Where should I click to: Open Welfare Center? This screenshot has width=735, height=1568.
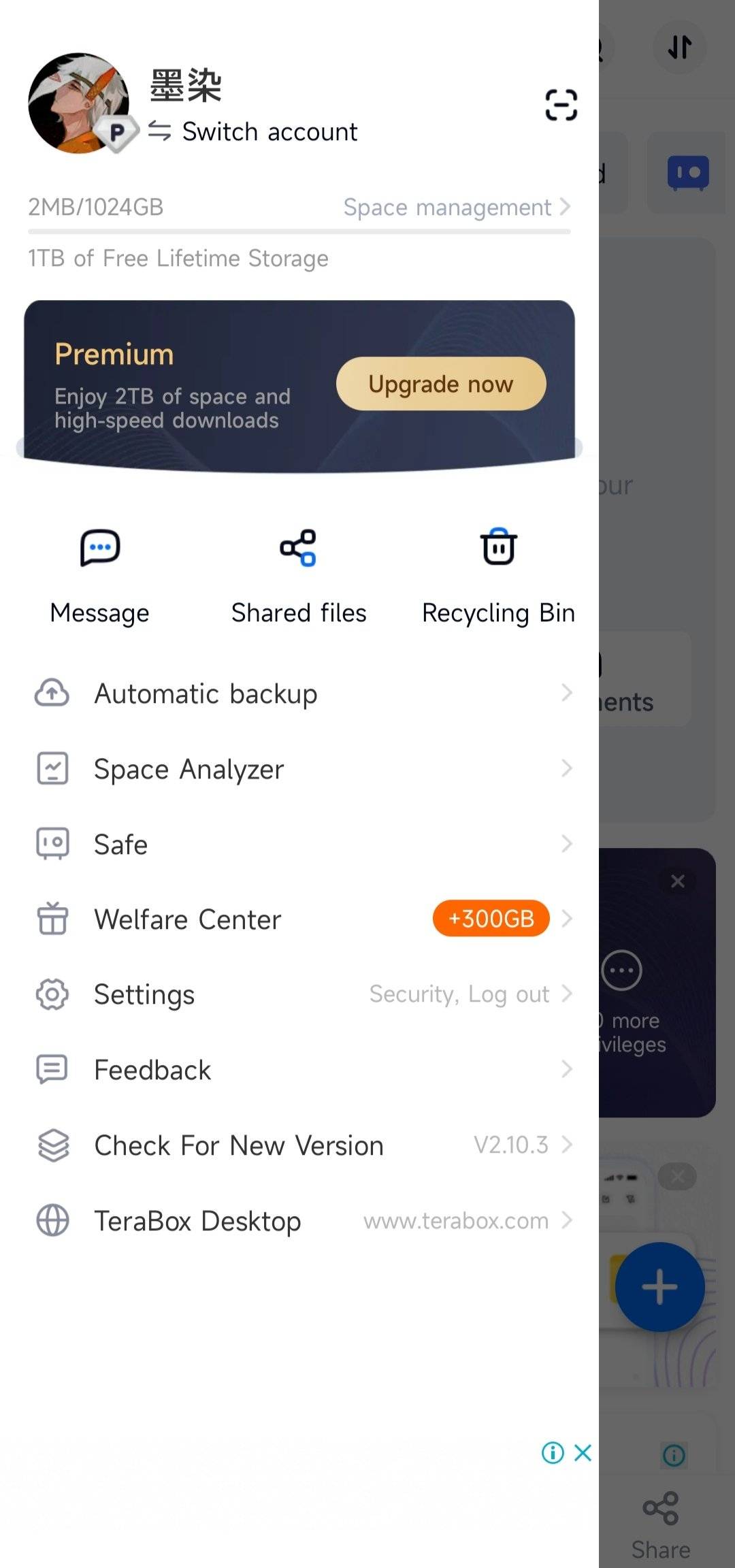tap(299, 919)
